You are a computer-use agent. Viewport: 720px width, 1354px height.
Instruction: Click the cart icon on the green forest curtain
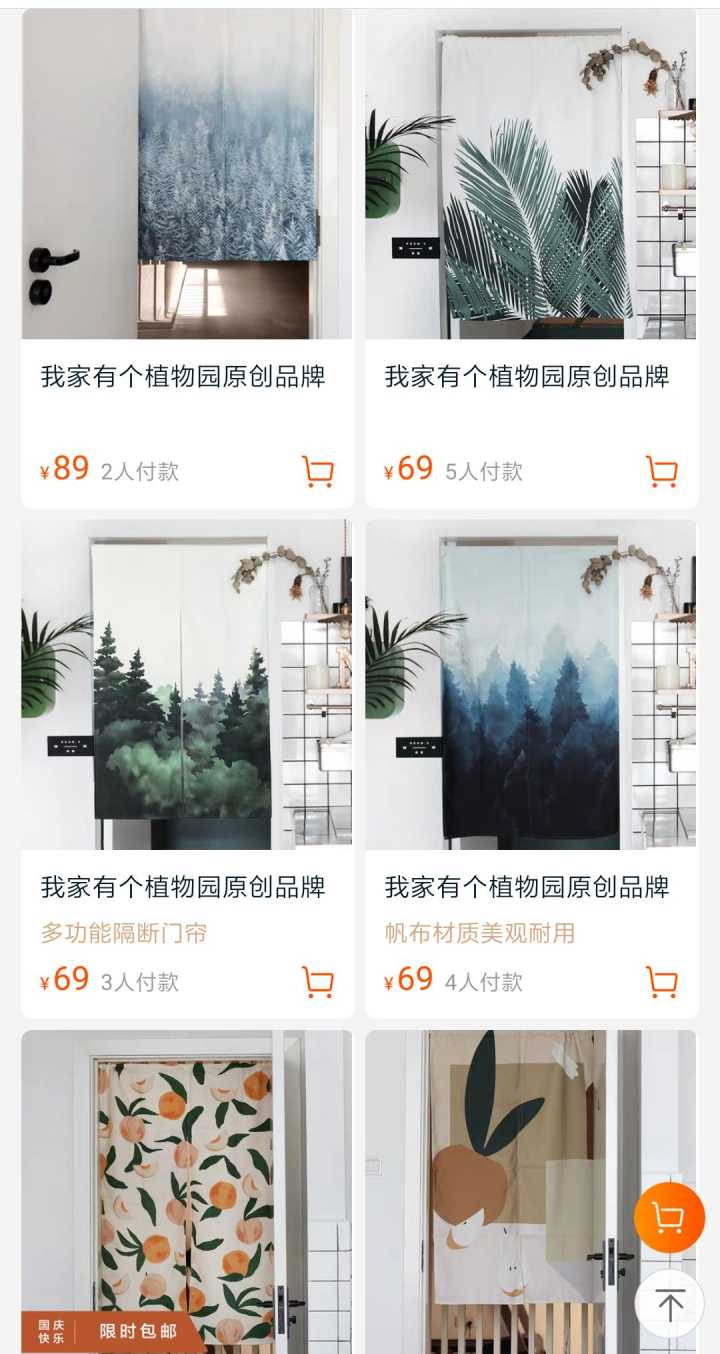pos(318,983)
